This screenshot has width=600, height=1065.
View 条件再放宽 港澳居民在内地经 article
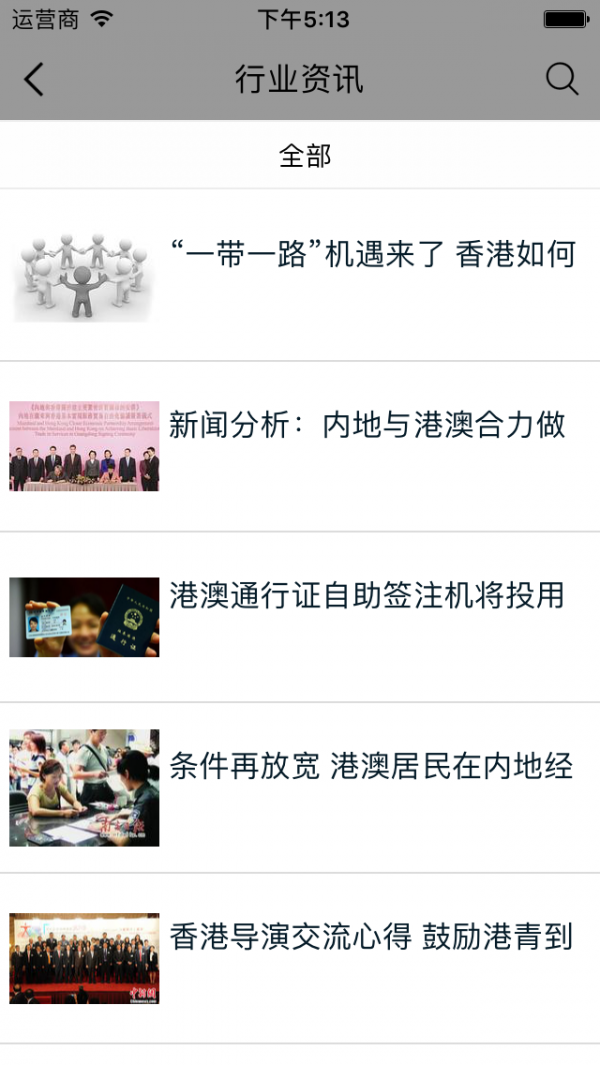coord(370,767)
